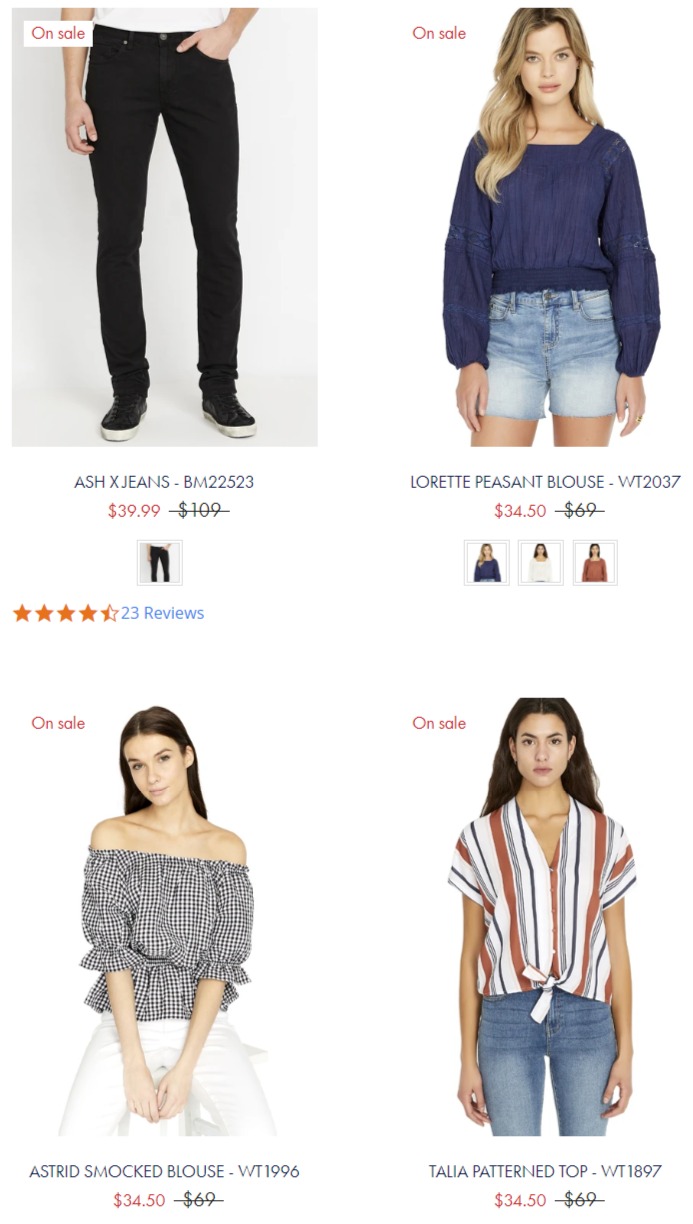The height and width of the screenshot is (1224, 693).
Task: Tap the Ash X Jeans - BM22523 title
Action: 164,482
